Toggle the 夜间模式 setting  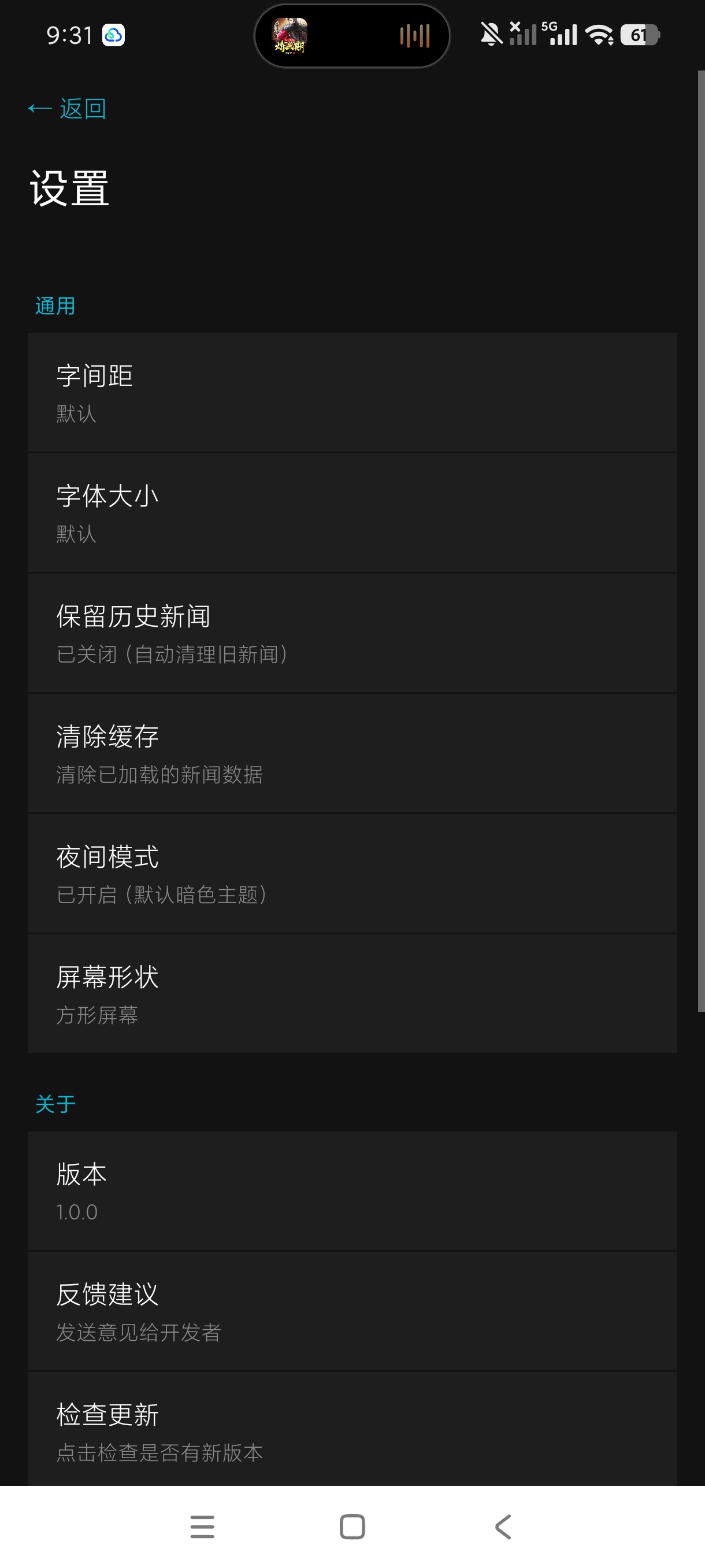pyautogui.click(x=352, y=874)
